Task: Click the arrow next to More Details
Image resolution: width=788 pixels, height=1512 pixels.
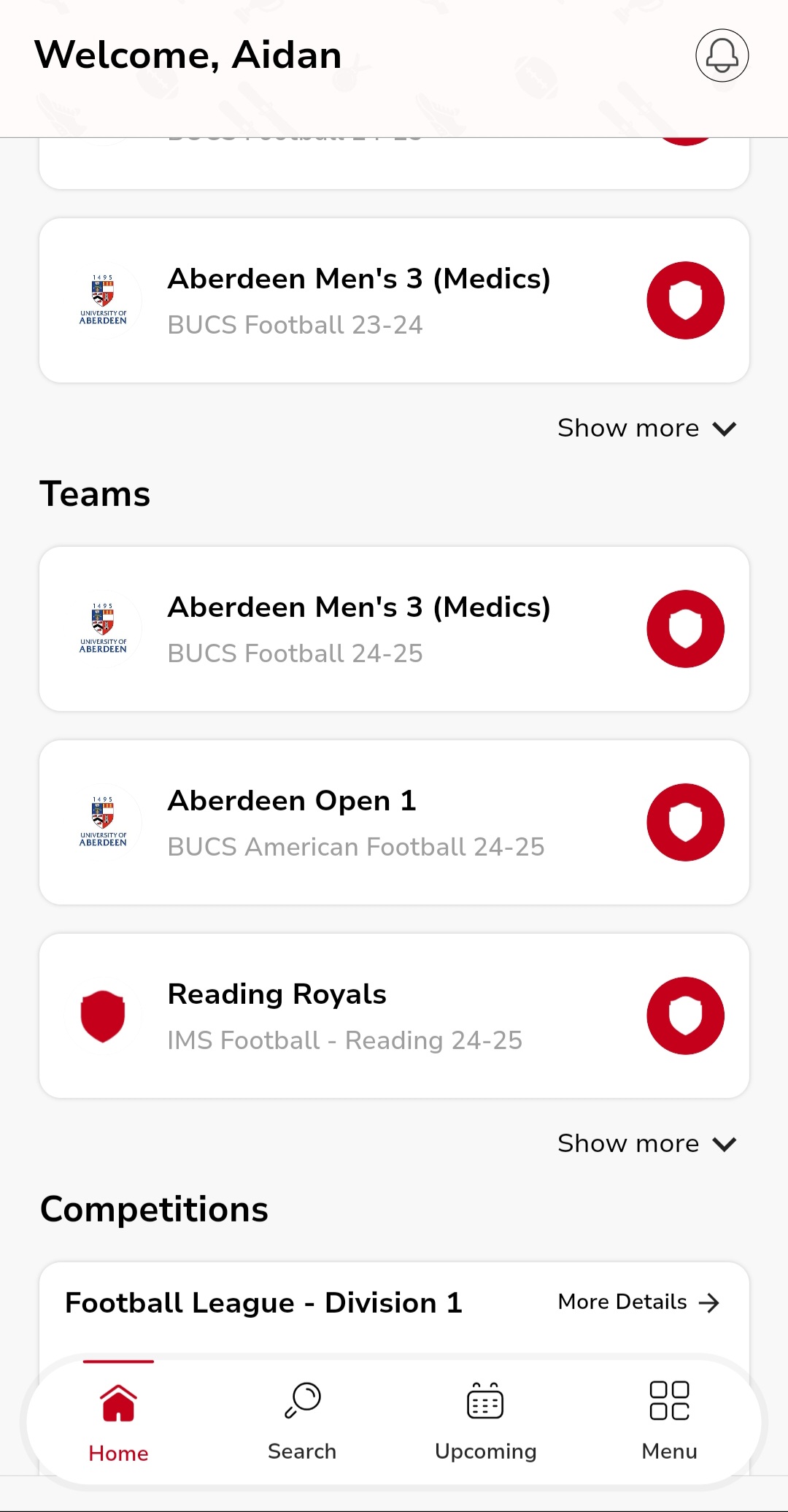Action: click(x=711, y=1302)
